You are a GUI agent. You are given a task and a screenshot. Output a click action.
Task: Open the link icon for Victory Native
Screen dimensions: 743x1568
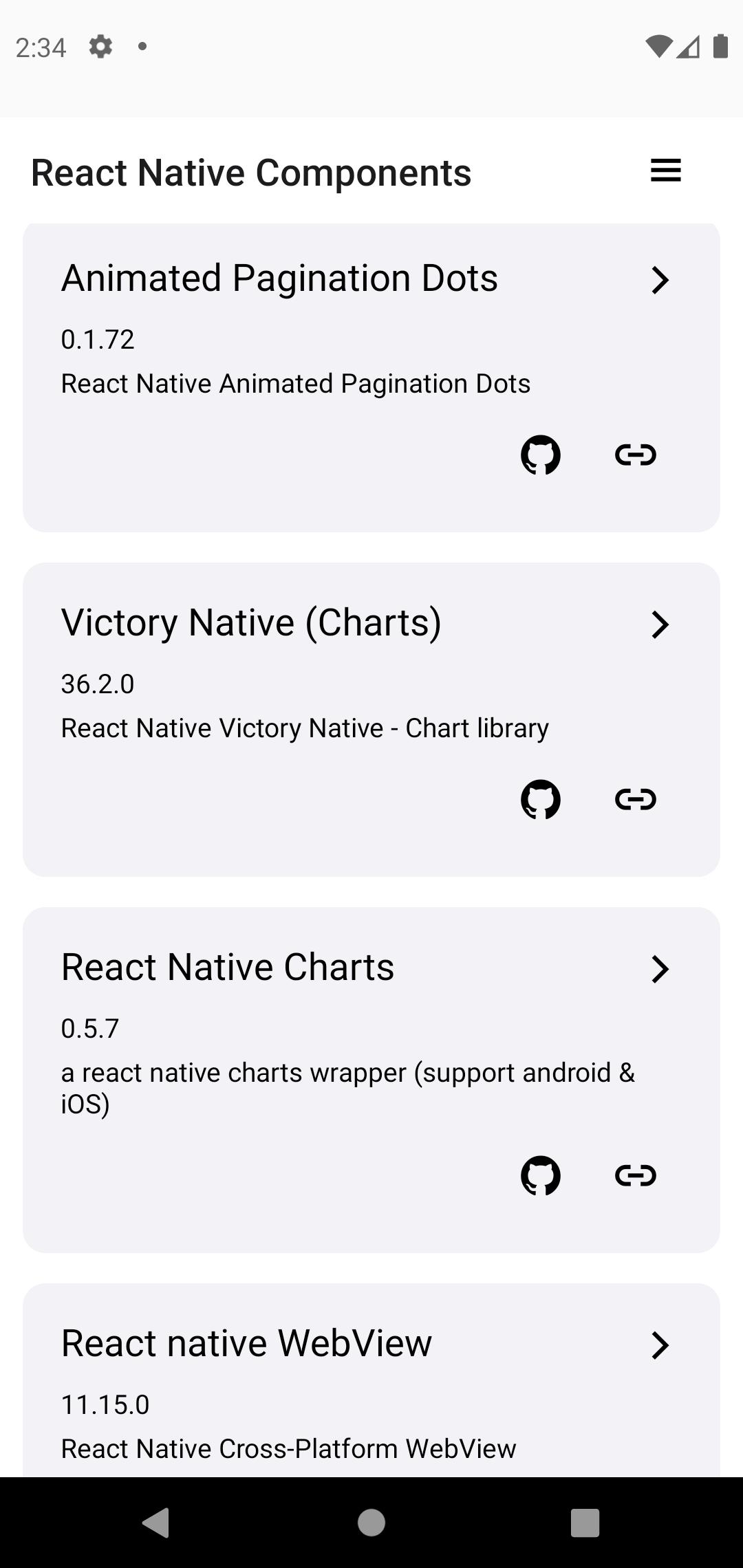tap(636, 799)
